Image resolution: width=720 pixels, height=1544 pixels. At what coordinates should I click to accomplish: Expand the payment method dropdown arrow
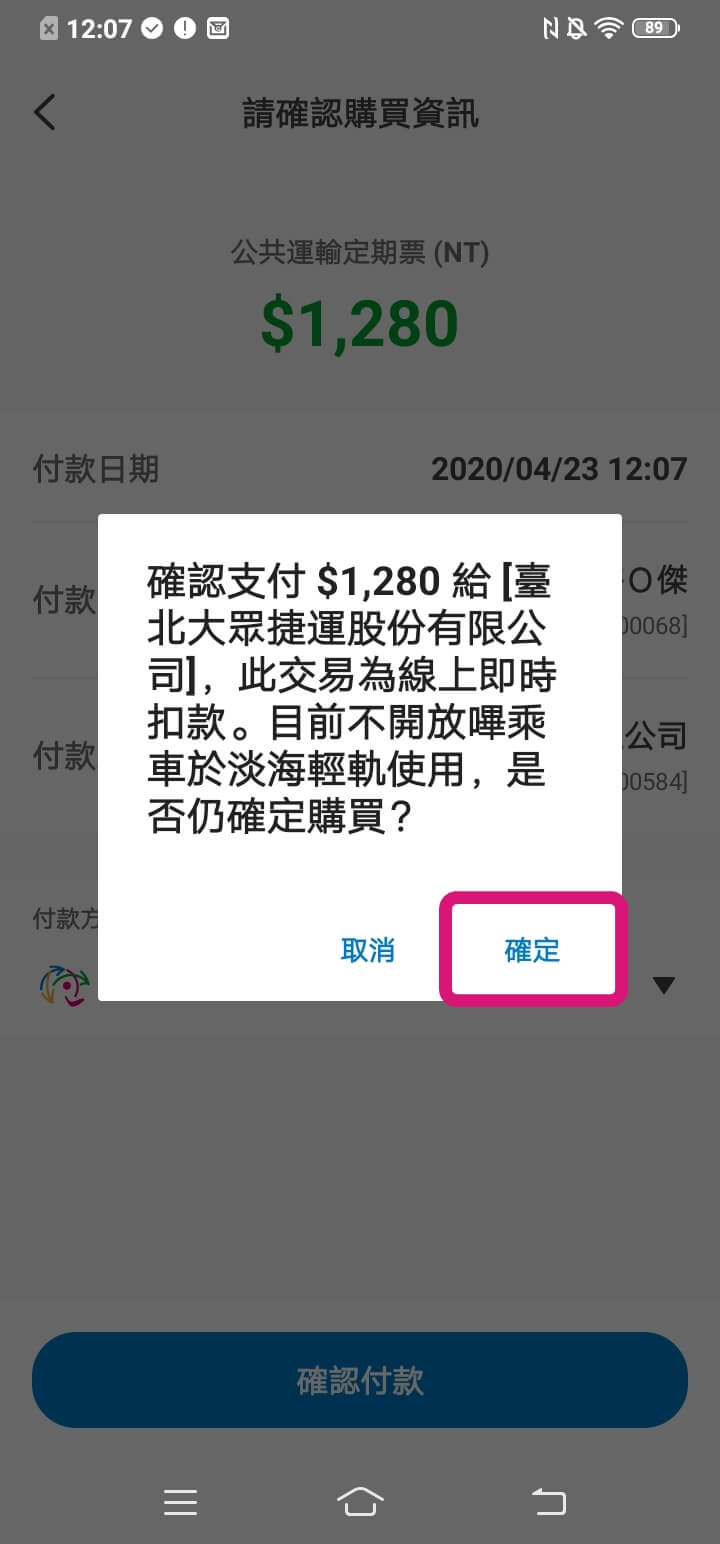[x=663, y=985]
